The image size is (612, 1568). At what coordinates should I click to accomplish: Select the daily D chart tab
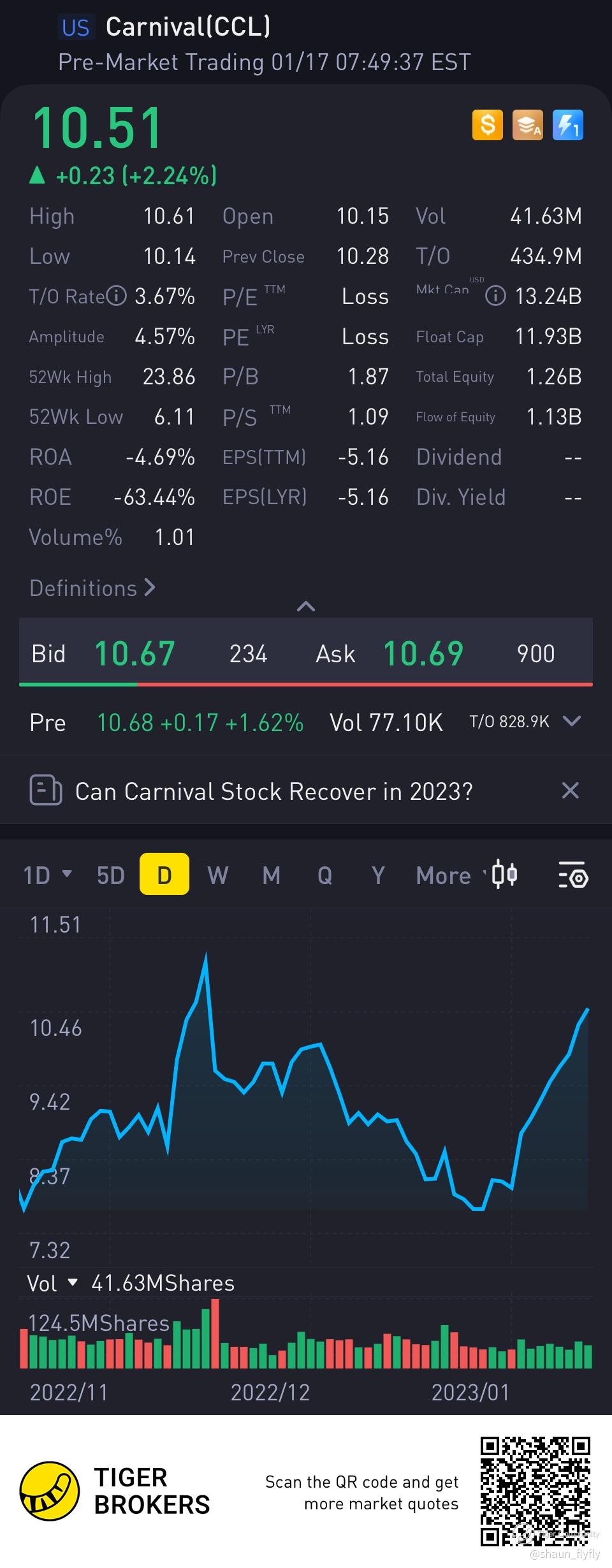[164, 875]
